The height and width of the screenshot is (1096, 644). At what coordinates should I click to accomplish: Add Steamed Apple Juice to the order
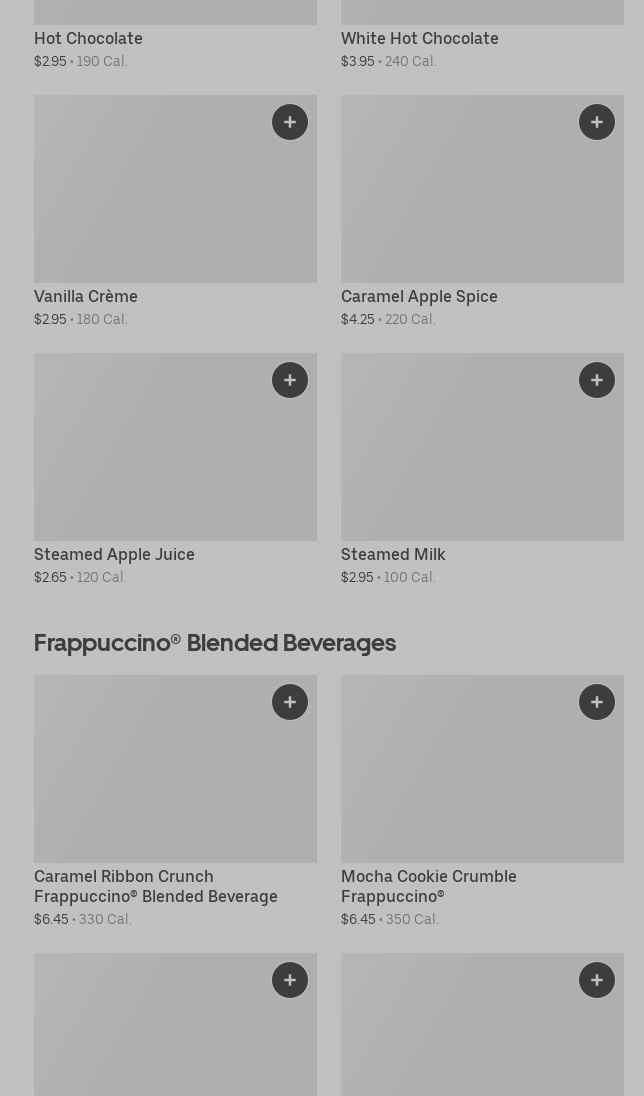(x=290, y=380)
